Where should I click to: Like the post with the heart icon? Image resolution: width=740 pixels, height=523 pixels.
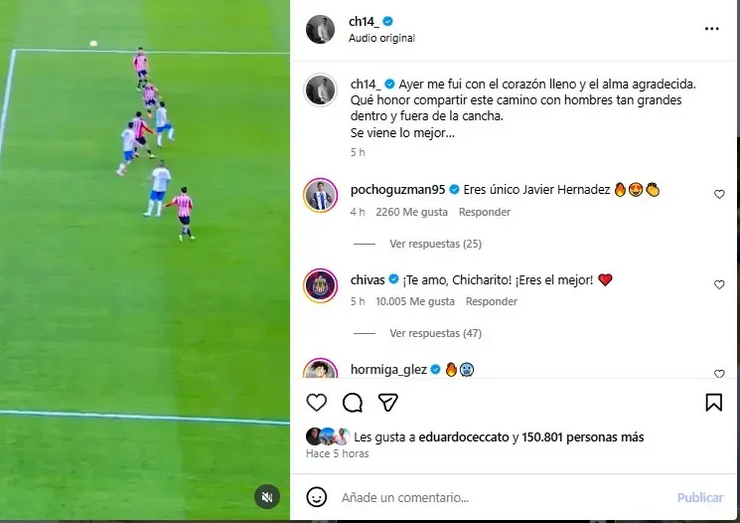(317, 402)
